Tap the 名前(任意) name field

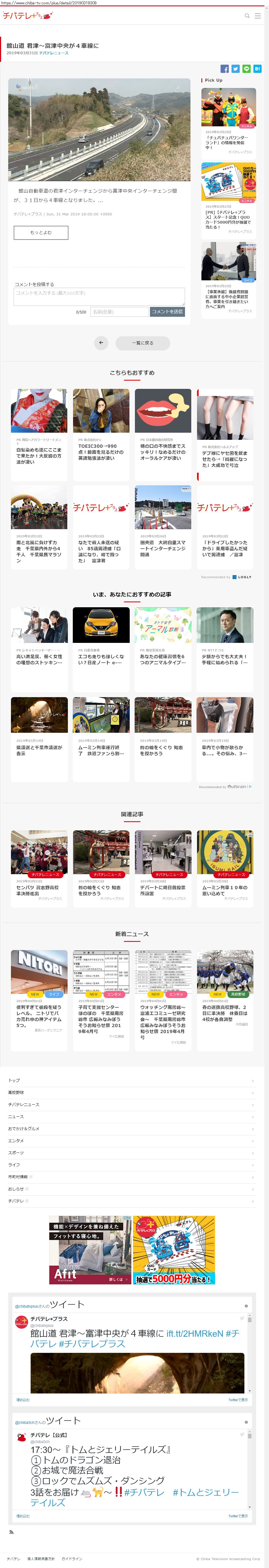[118, 312]
